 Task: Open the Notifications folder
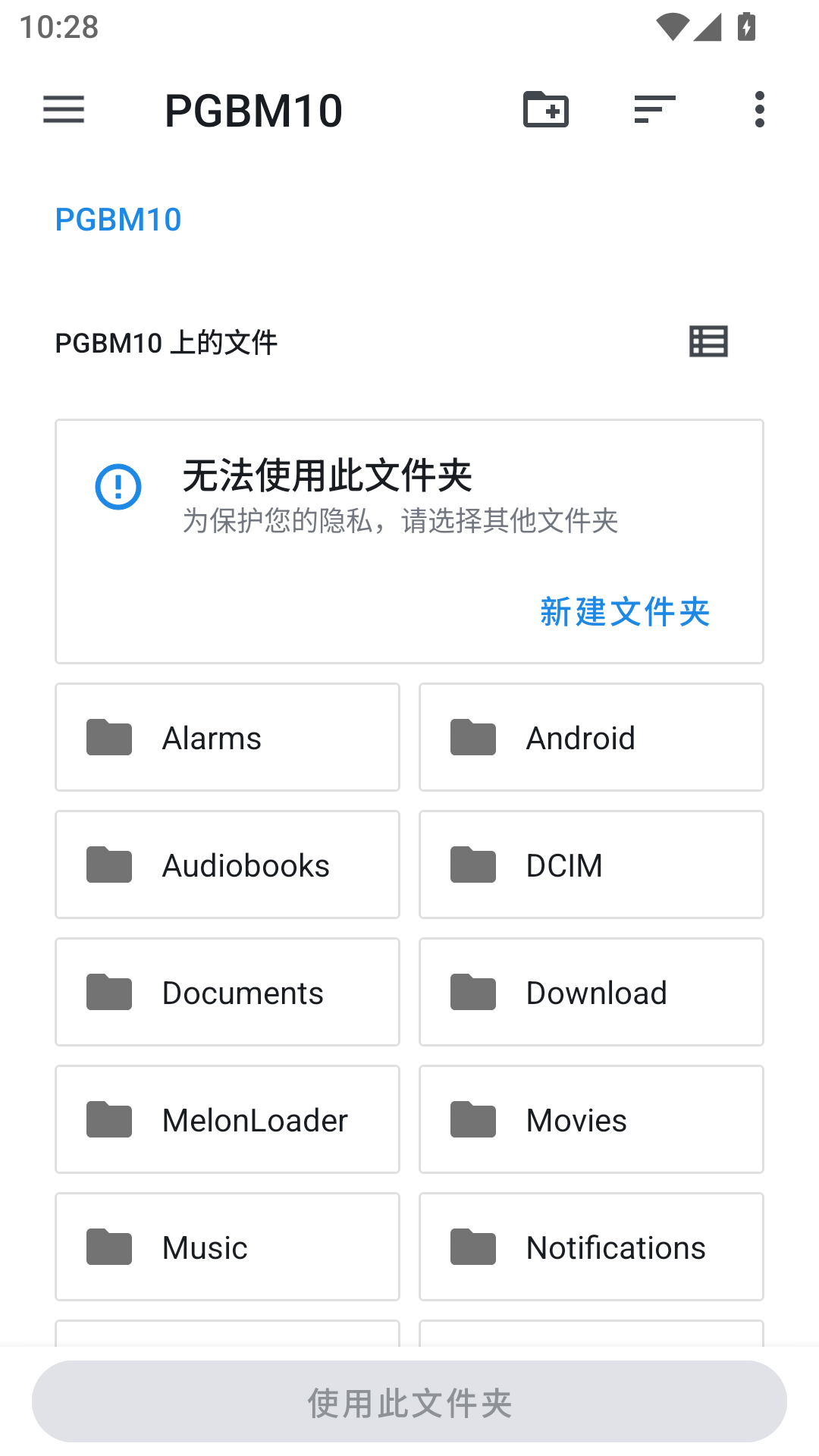pyautogui.click(x=591, y=1247)
